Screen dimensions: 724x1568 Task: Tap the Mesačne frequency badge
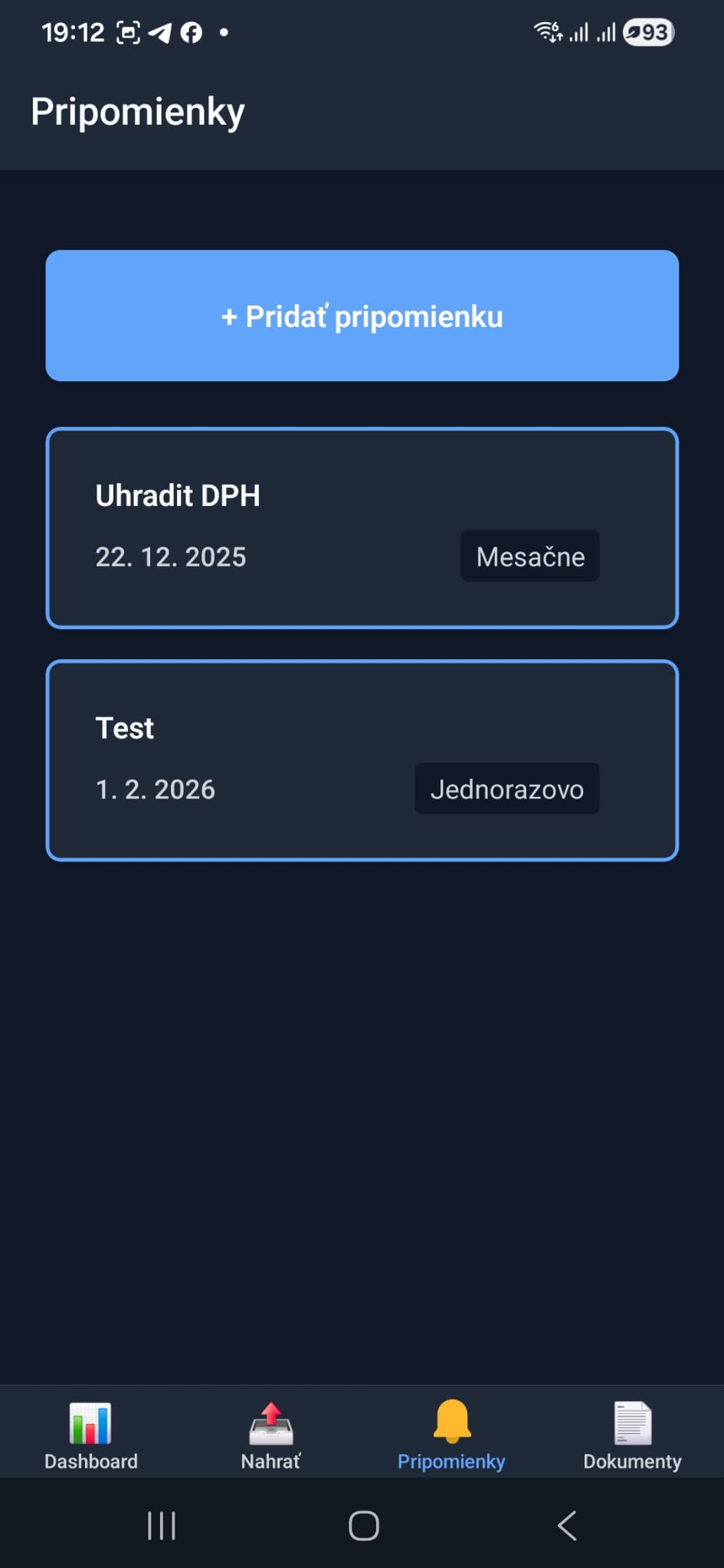(x=529, y=557)
